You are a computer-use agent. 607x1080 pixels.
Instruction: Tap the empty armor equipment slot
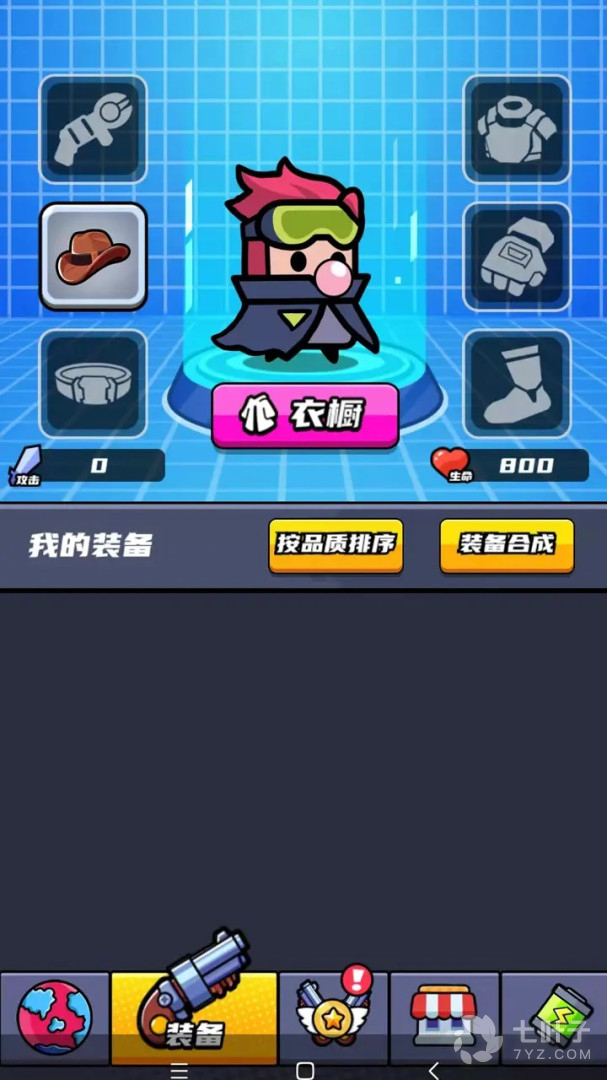pyautogui.click(x=517, y=129)
